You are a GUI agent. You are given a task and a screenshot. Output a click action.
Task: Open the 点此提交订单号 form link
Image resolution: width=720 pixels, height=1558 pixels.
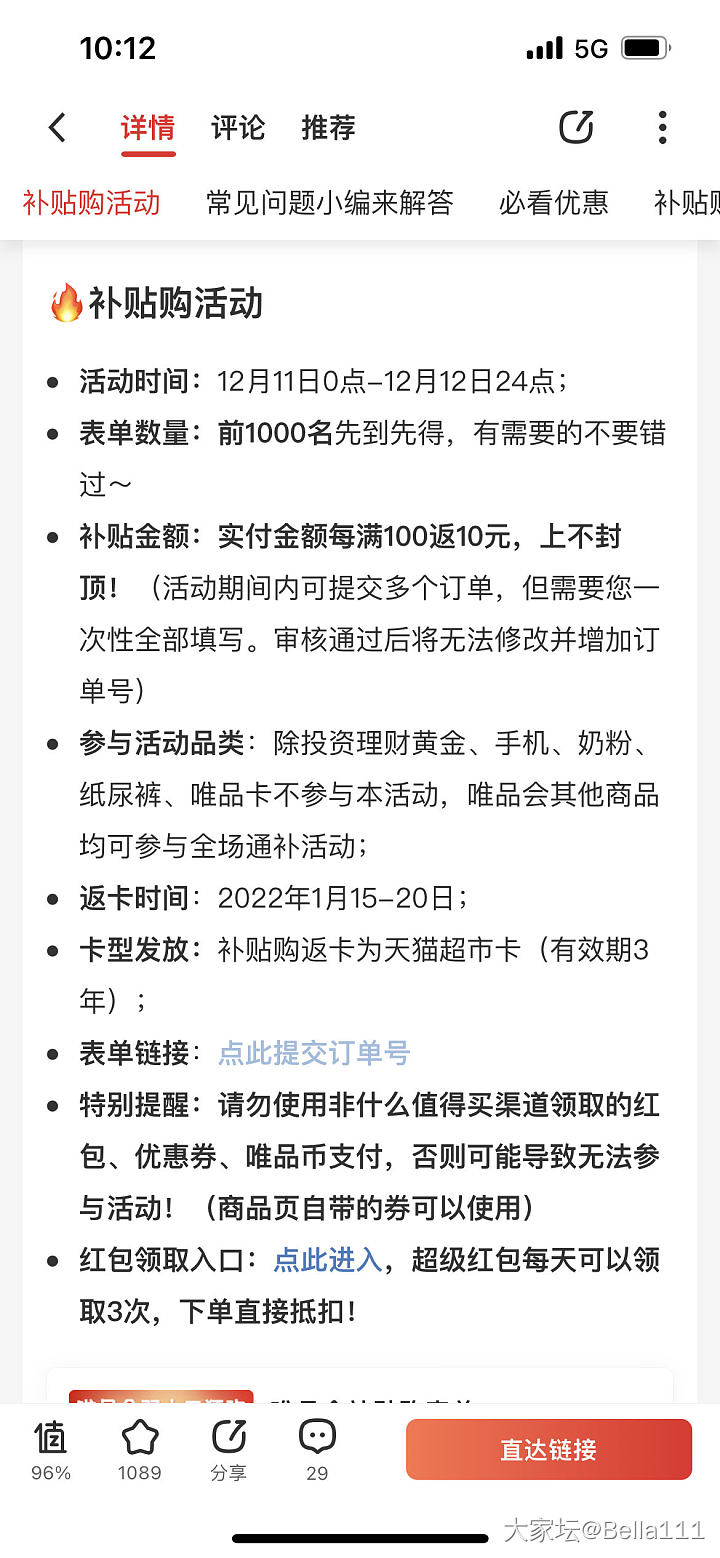[314, 1053]
